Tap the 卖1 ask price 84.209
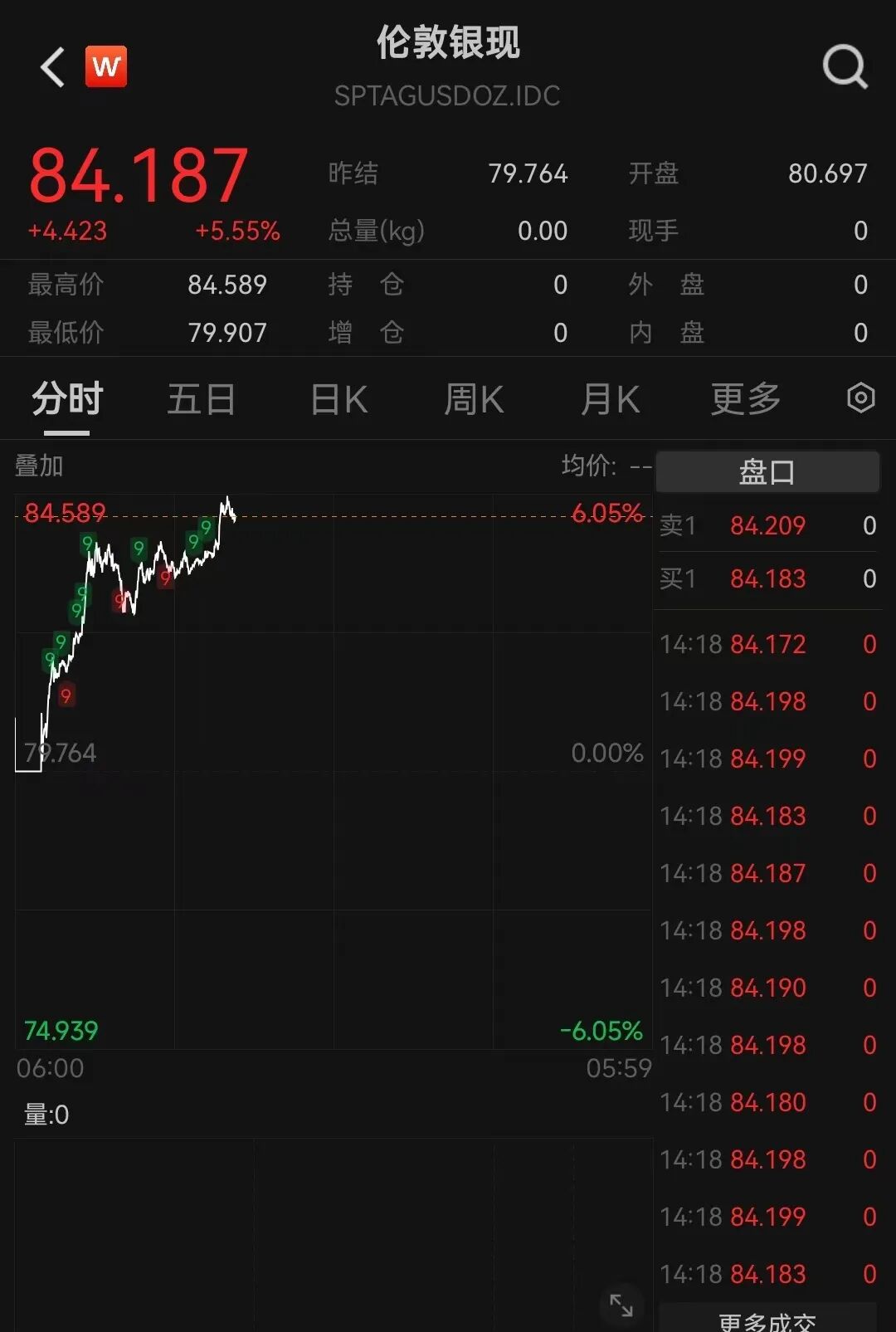This screenshot has height=1332, width=896. pyautogui.click(x=767, y=526)
